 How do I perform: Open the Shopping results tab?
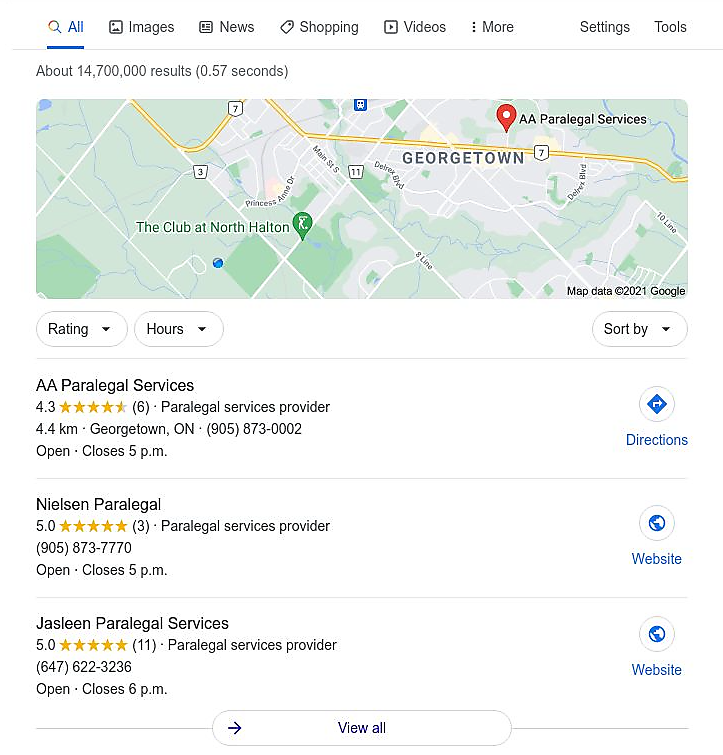coord(319,27)
